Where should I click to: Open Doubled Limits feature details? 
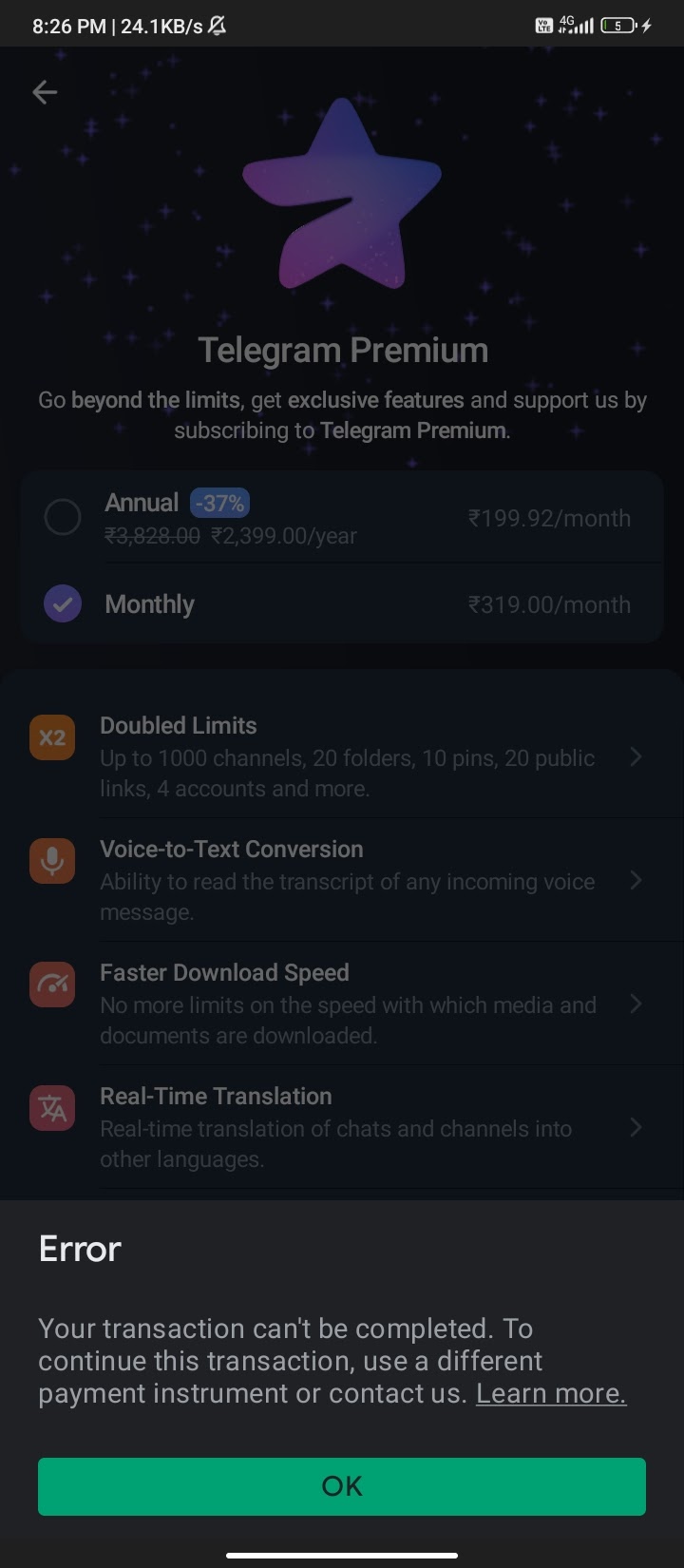coord(342,756)
